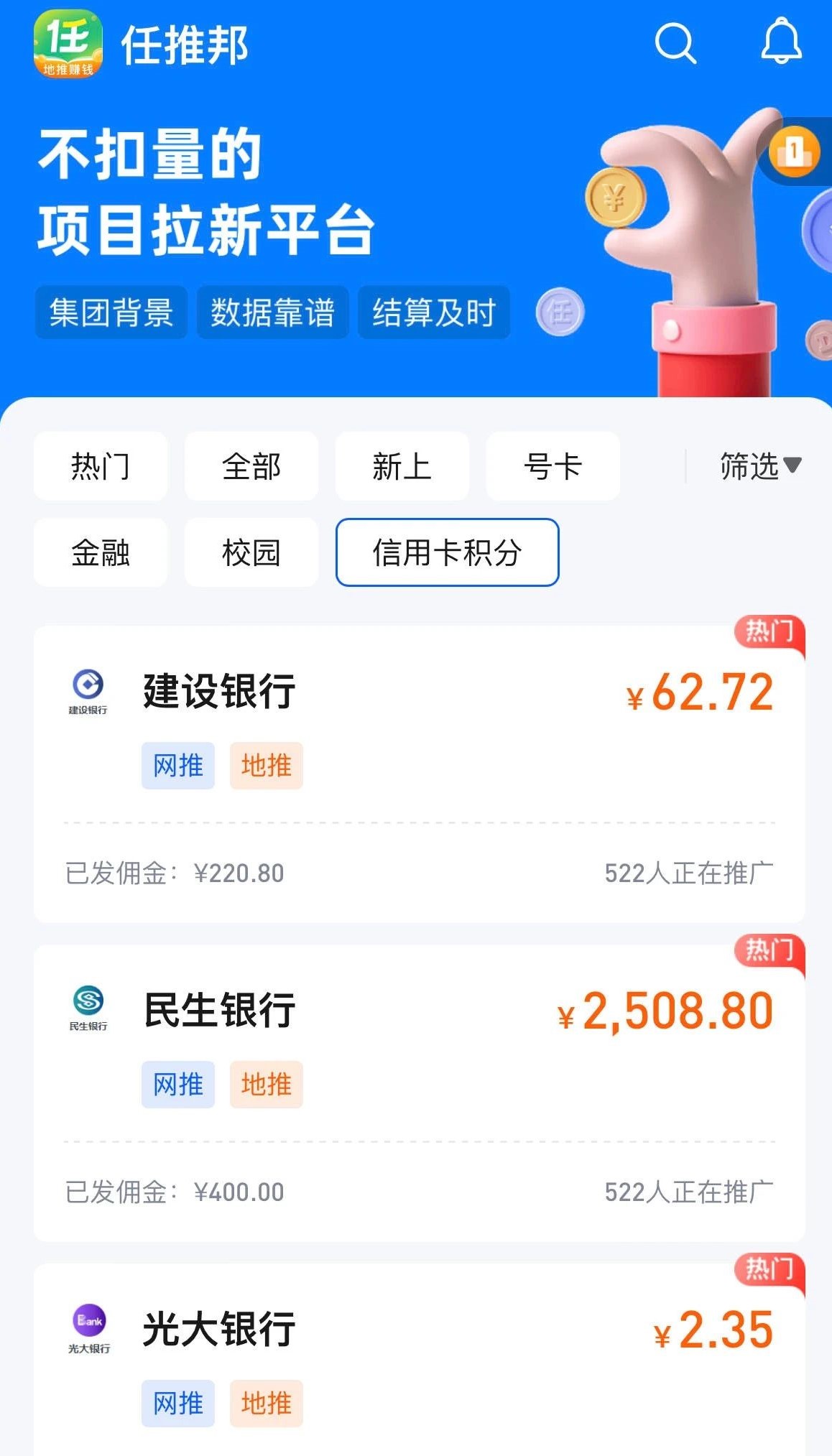832x1456 pixels.
Task: Expand the 筛选 filter dropdown
Action: (759, 466)
